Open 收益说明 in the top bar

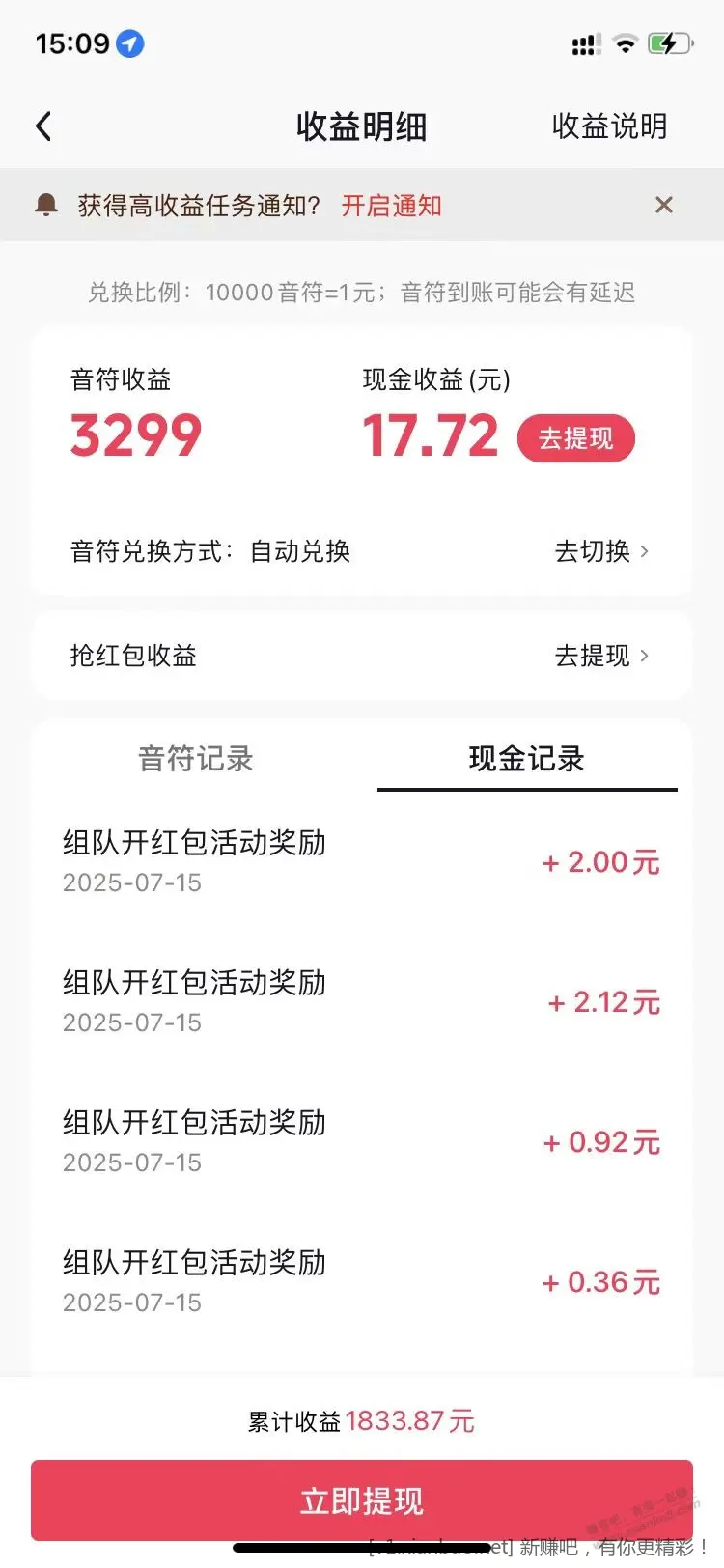pos(609,126)
